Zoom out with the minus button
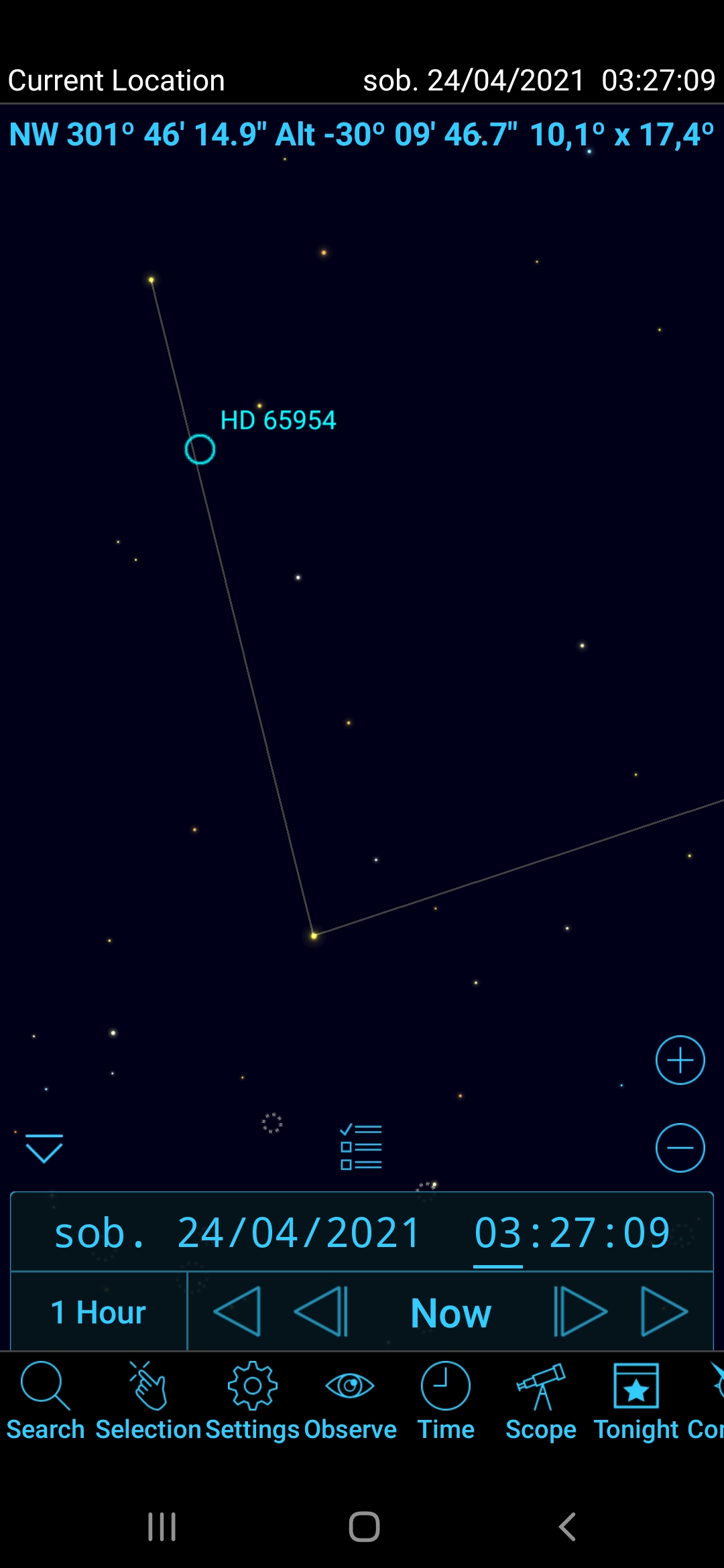The image size is (724, 1568). [680, 1148]
